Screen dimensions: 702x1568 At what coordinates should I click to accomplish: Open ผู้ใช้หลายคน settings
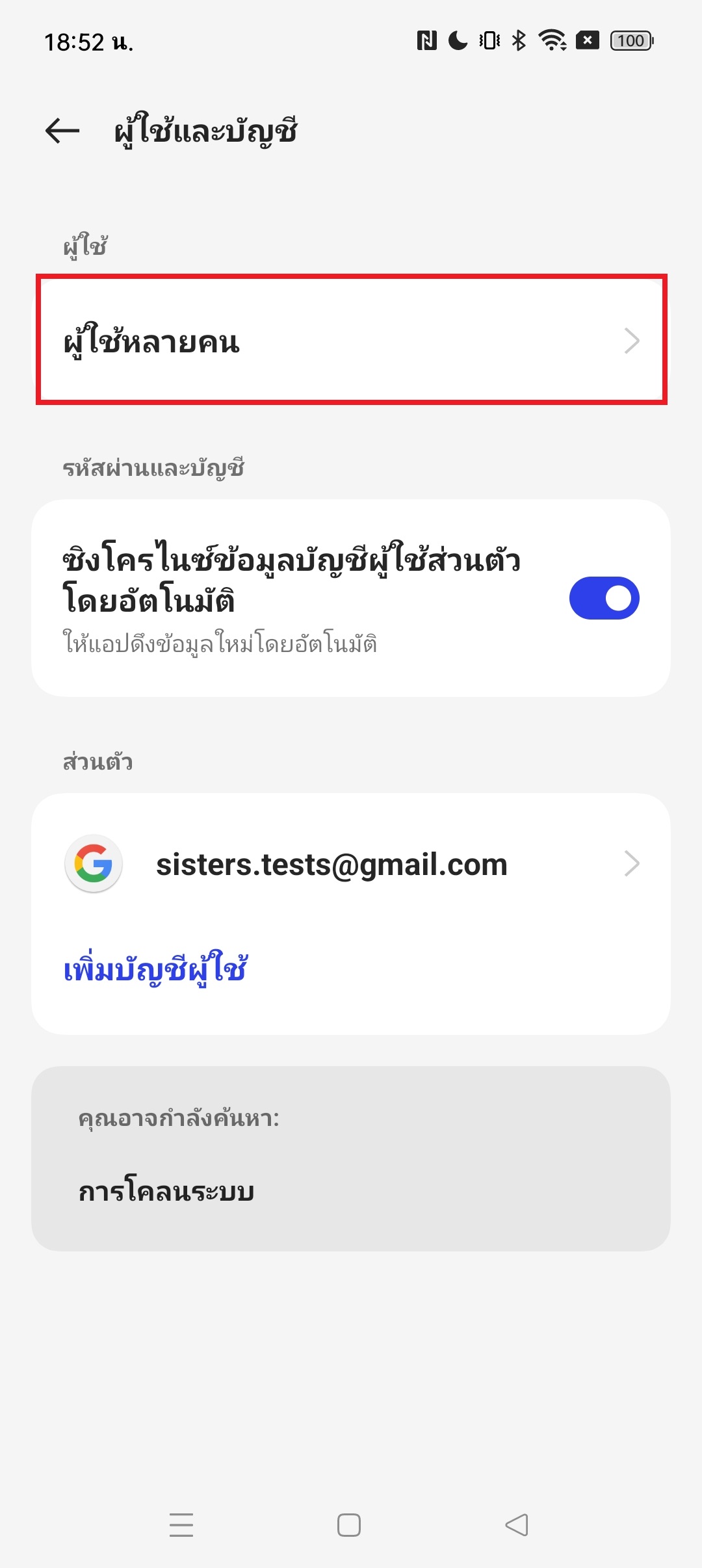click(x=351, y=340)
